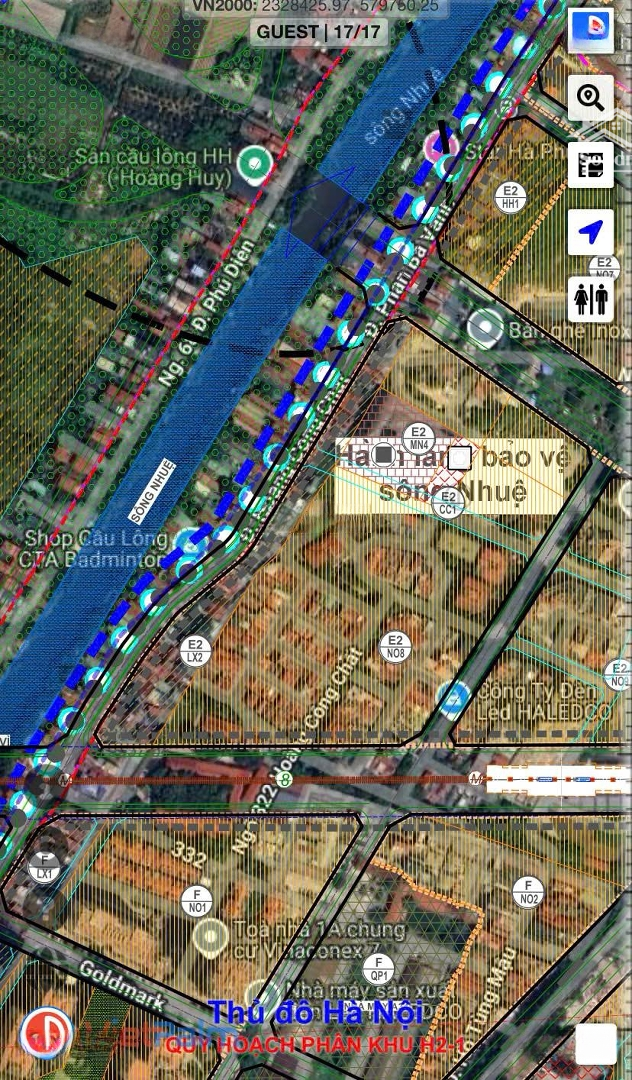Open the location search magnifier
Screen dimensions: 632x1080
(591, 98)
